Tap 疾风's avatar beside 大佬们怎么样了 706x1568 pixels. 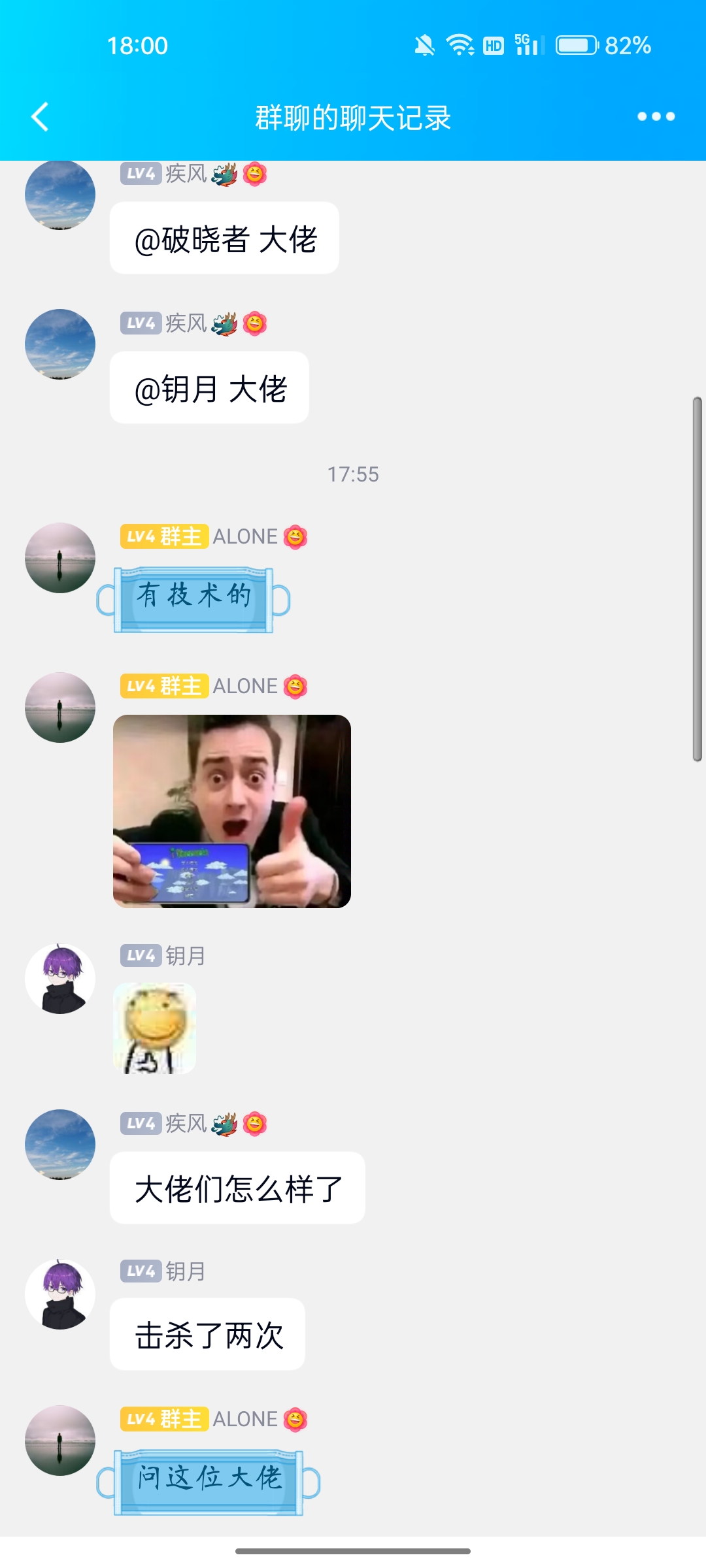60,1145
